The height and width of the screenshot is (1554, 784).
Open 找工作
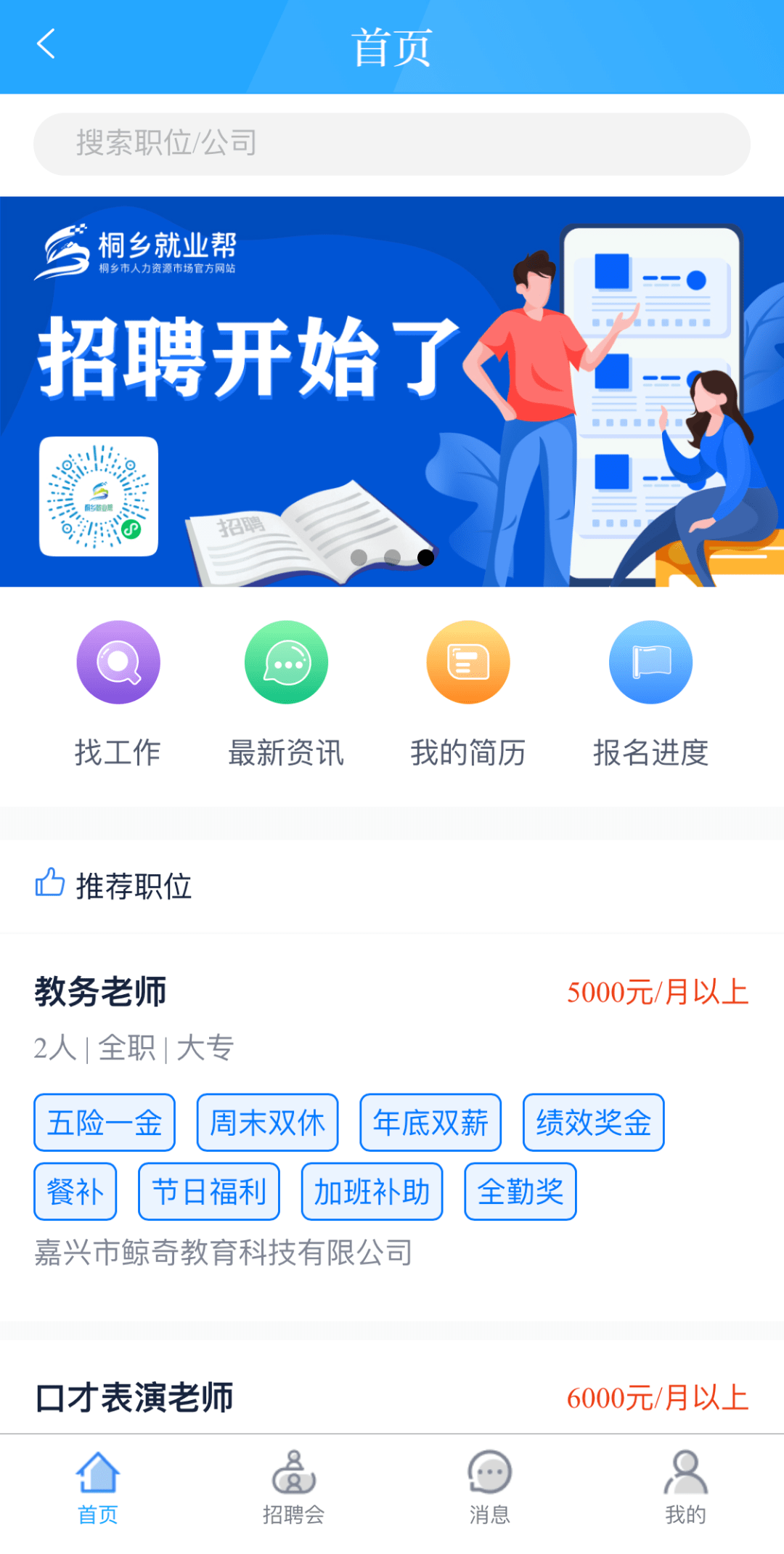(118, 693)
